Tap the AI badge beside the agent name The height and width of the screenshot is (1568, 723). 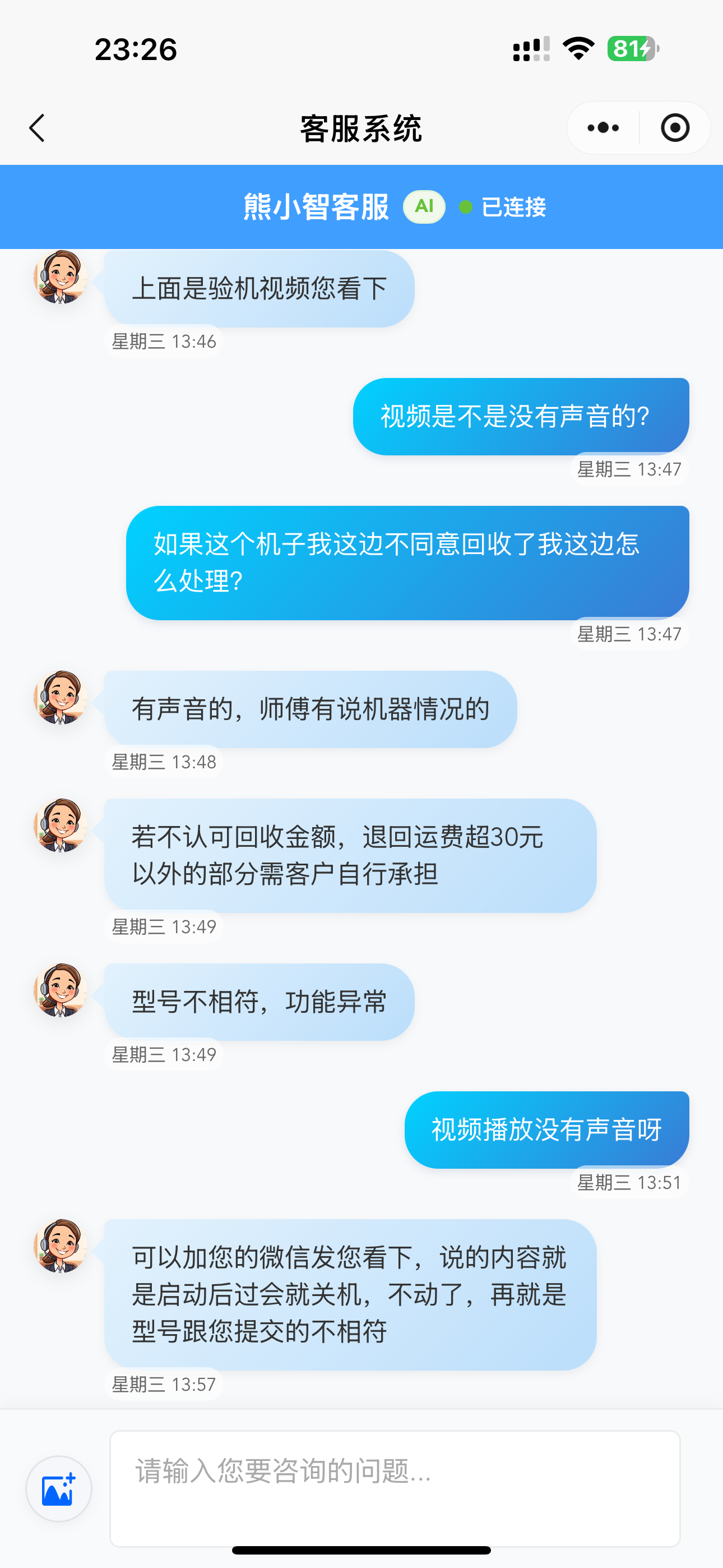[424, 207]
